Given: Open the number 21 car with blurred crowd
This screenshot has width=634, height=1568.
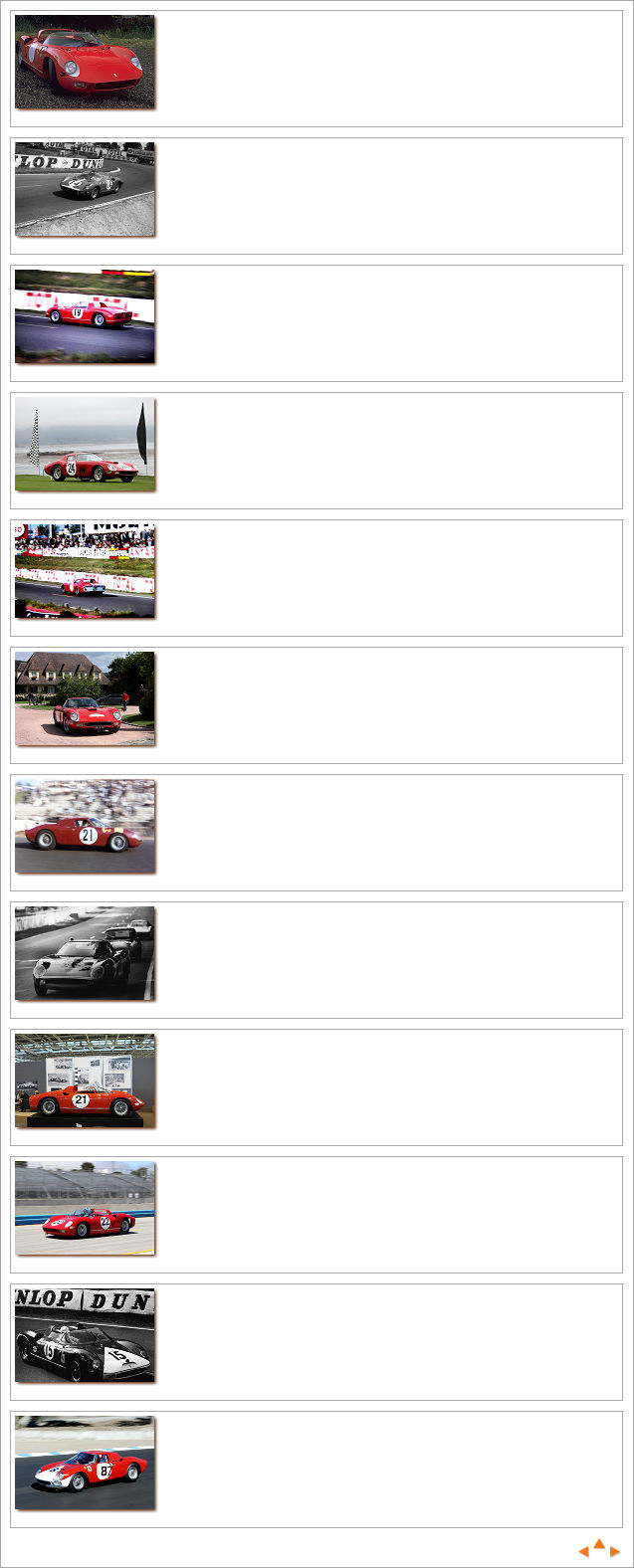Looking at the screenshot, I should coord(85,826).
